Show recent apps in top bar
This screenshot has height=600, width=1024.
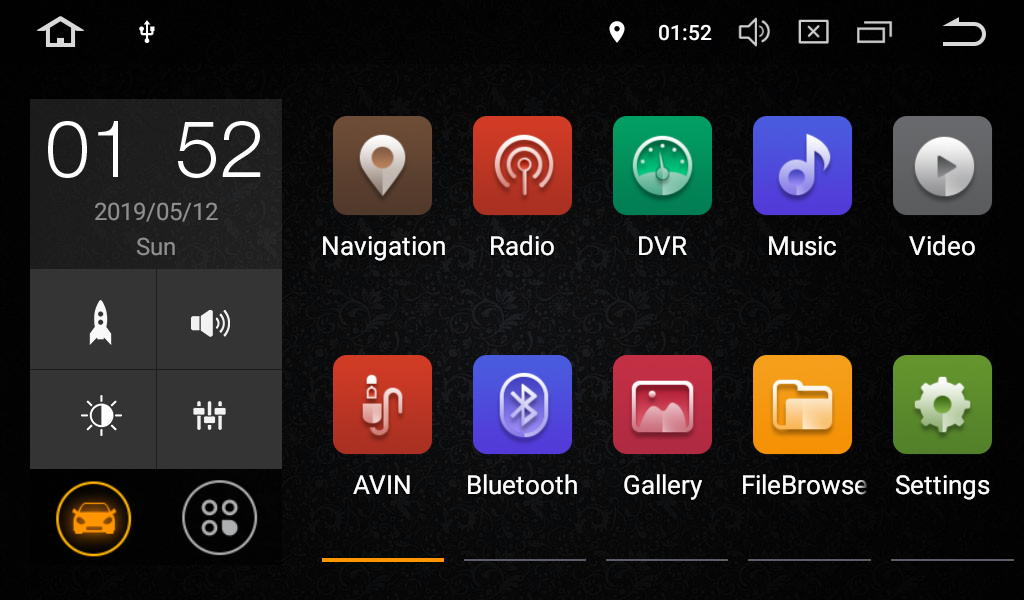click(874, 33)
